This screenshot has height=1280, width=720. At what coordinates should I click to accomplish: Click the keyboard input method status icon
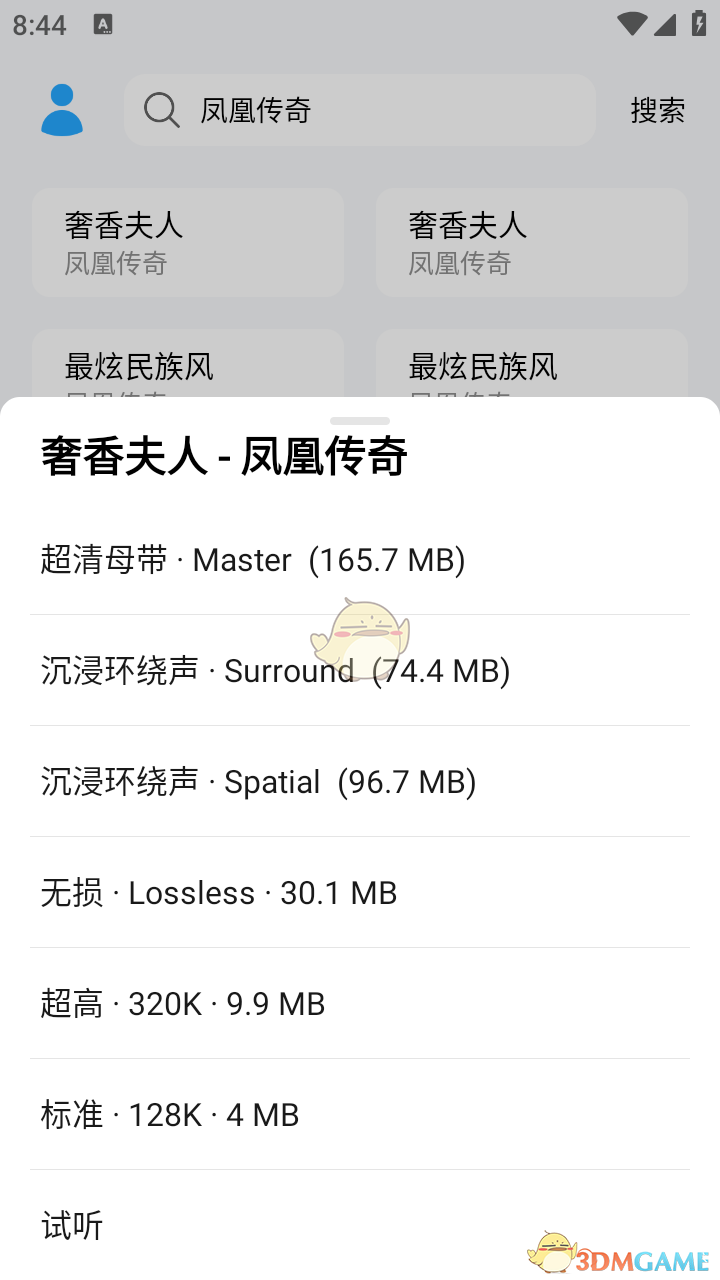pos(104,22)
